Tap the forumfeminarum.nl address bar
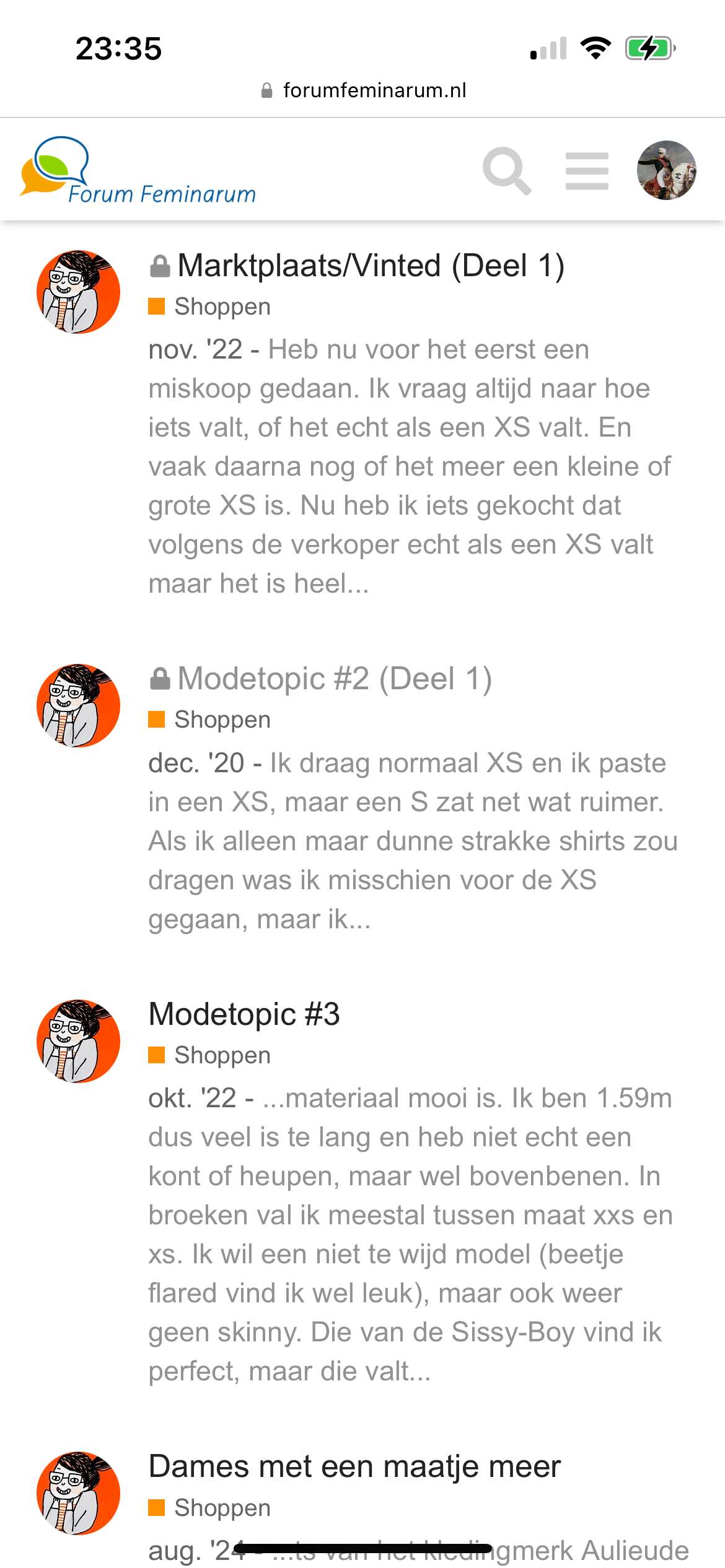725x1568 pixels. (363, 90)
